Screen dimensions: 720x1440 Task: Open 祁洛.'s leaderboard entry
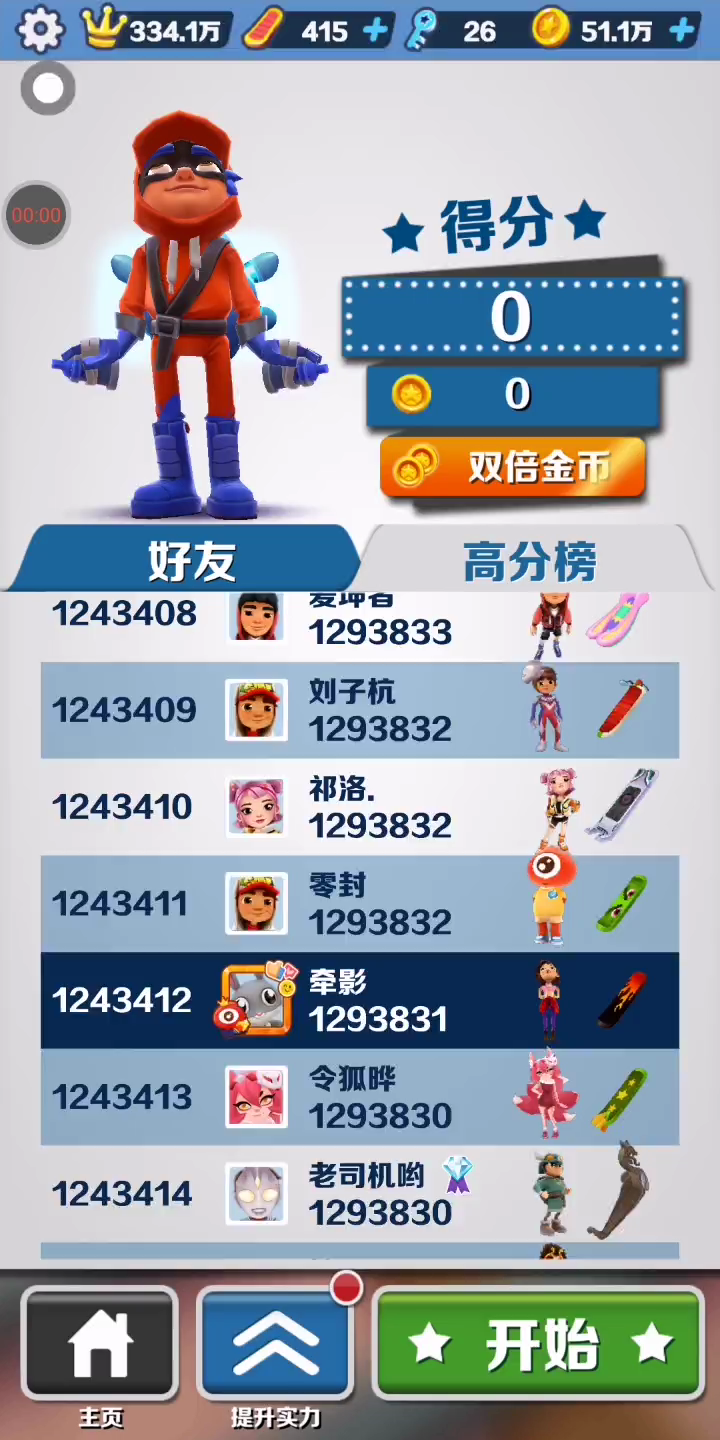tap(360, 807)
